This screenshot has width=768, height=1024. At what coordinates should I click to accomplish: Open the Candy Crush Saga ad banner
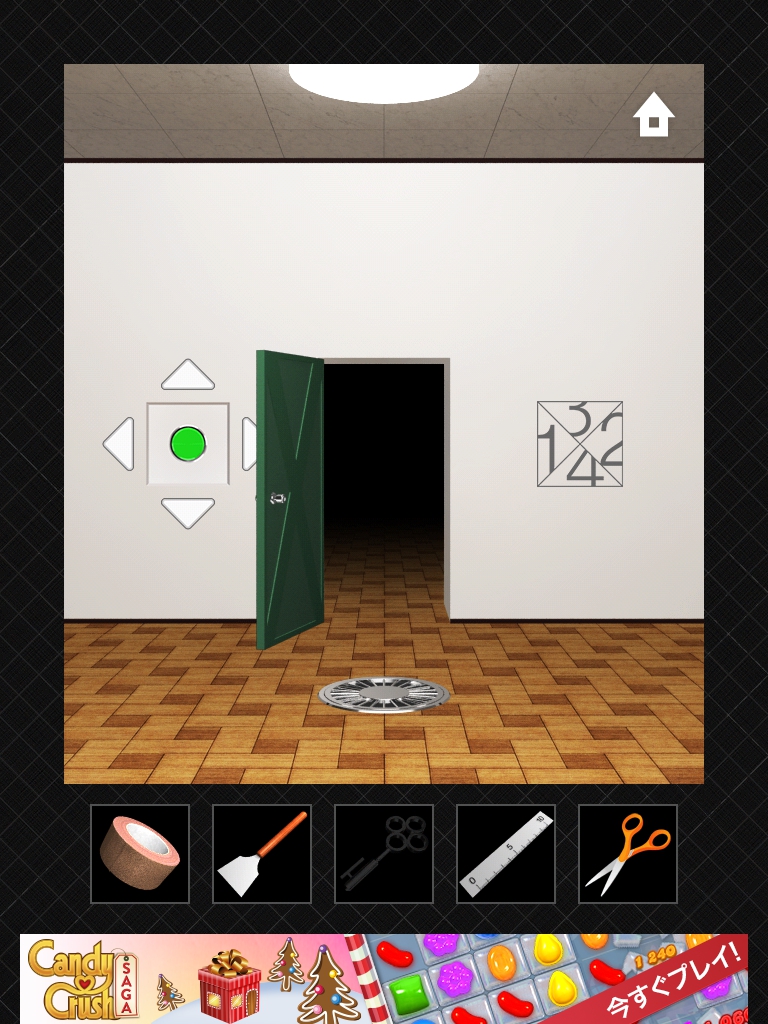point(384,978)
